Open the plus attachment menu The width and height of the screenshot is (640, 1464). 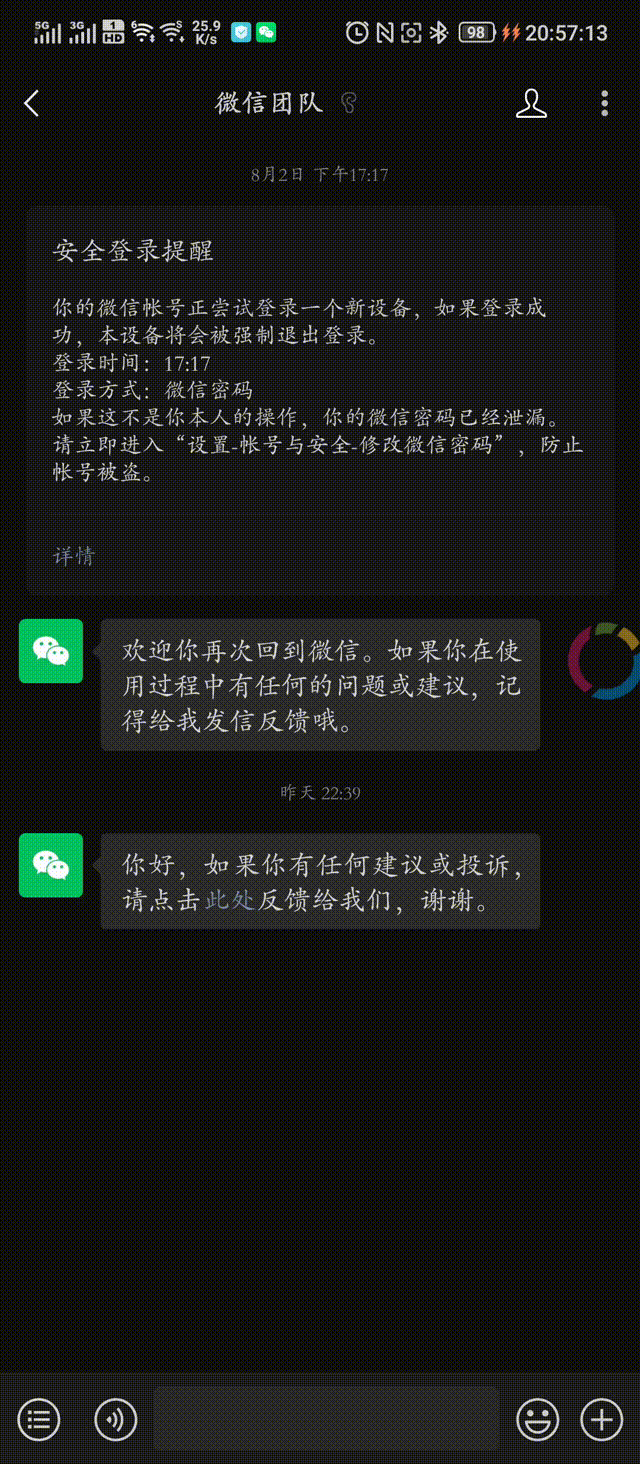point(601,1418)
